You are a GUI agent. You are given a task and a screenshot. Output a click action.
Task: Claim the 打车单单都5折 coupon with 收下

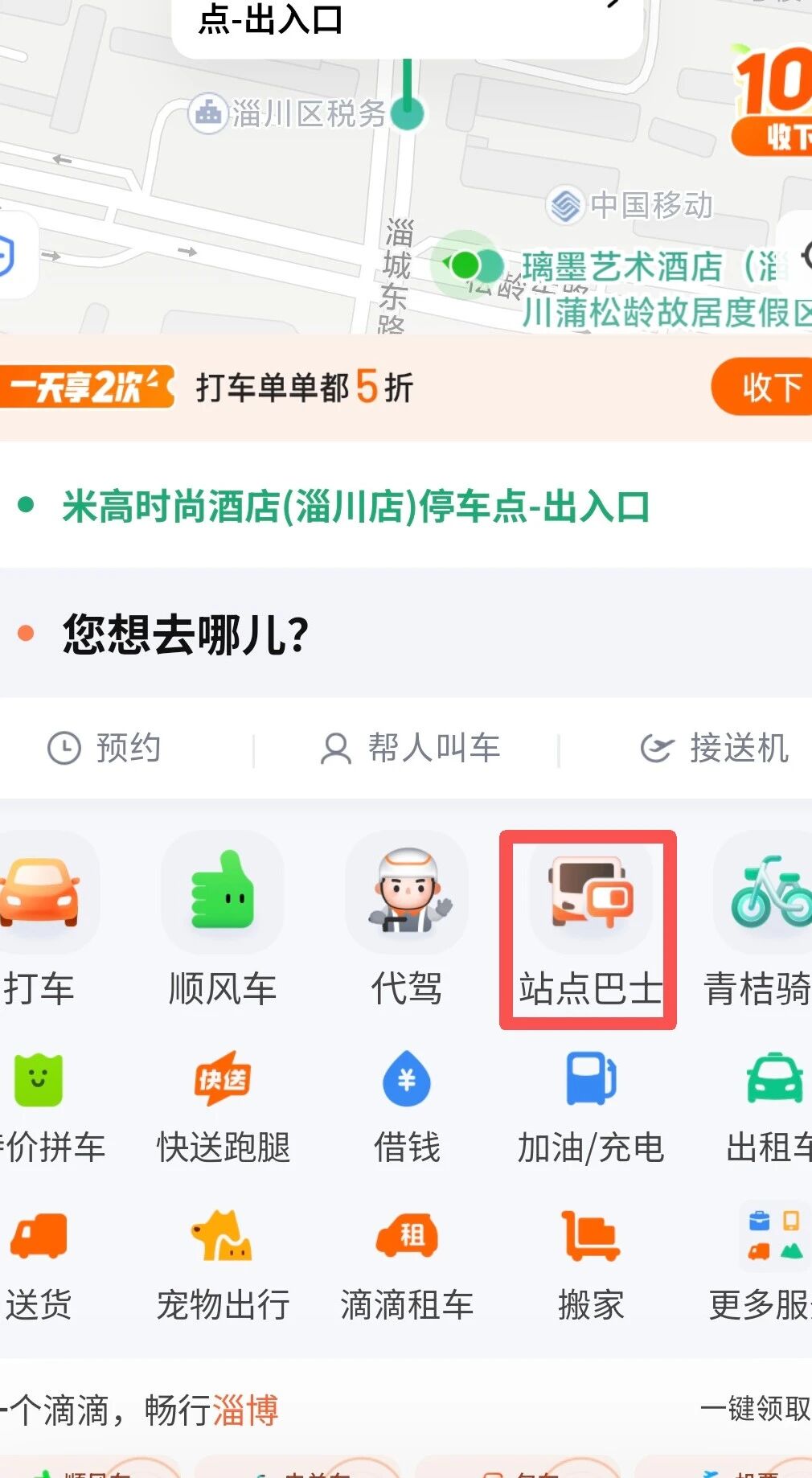[764, 388]
